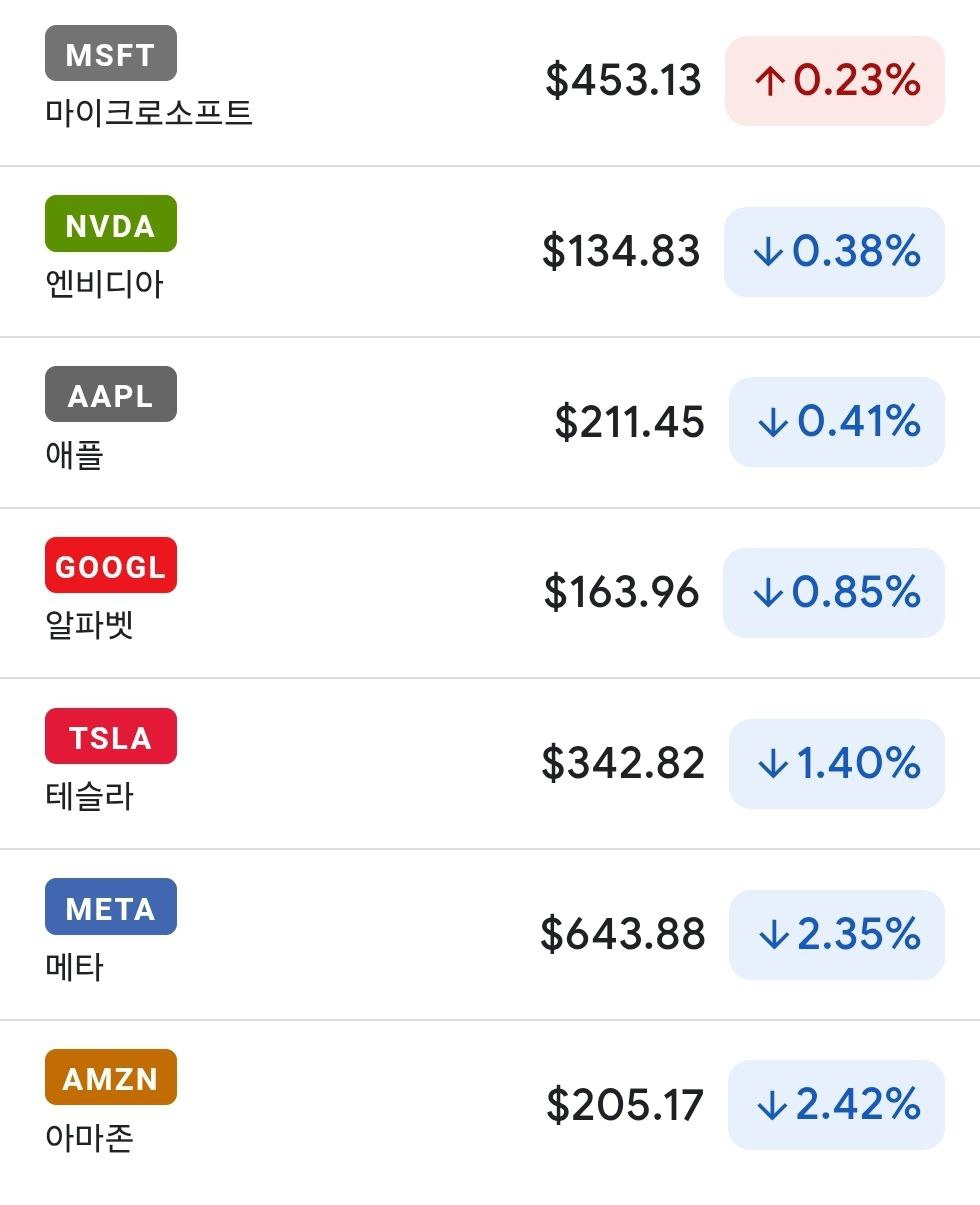980x1205 pixels.
Task: View NVDA 엔비디아 stock details
Action: coord(490,252)
